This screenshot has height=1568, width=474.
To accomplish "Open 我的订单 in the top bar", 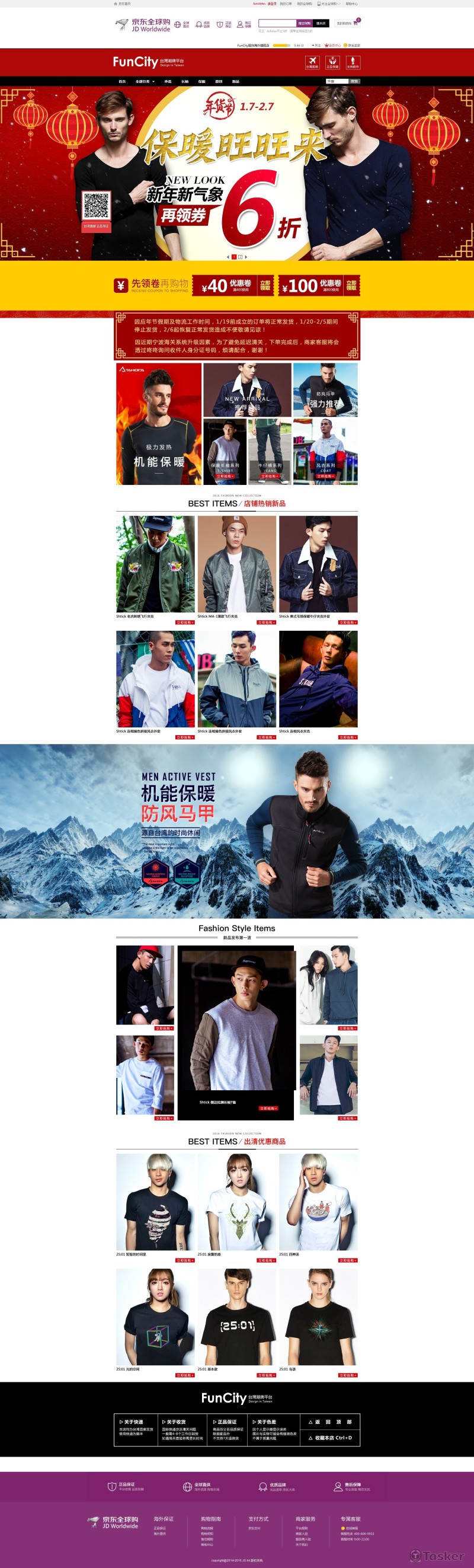I will coord(286,4).
